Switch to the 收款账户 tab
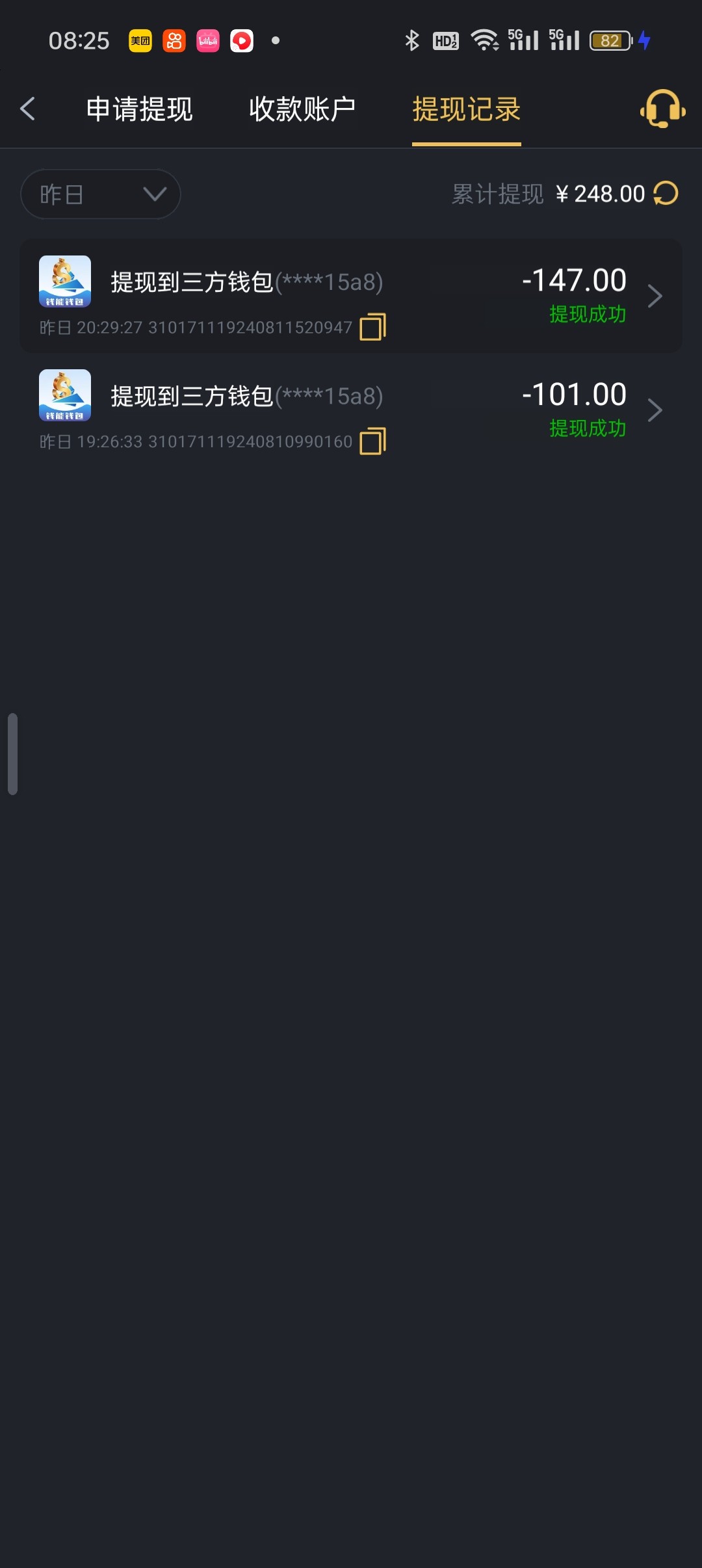Image resolution: width=702 pixels, height=1568 pixels. coord(302,109)
